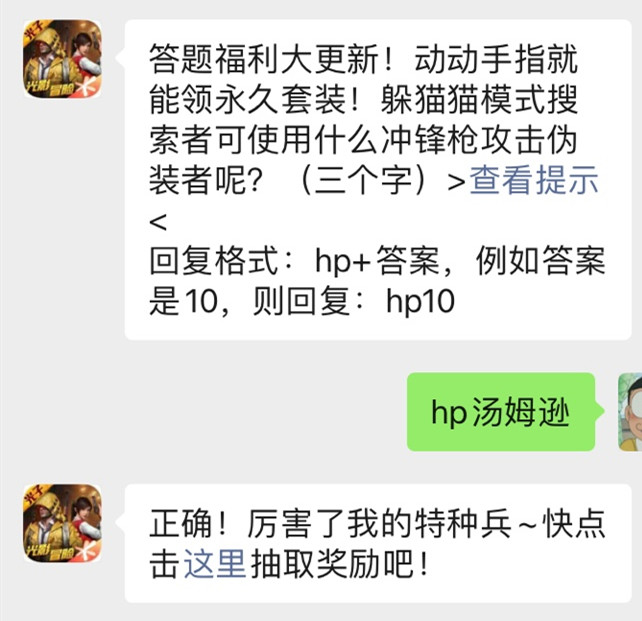Viewport: 642px width, 621px height.
Task: Open game avatar next to the 正确 reply
Action: tap(62, 523)
